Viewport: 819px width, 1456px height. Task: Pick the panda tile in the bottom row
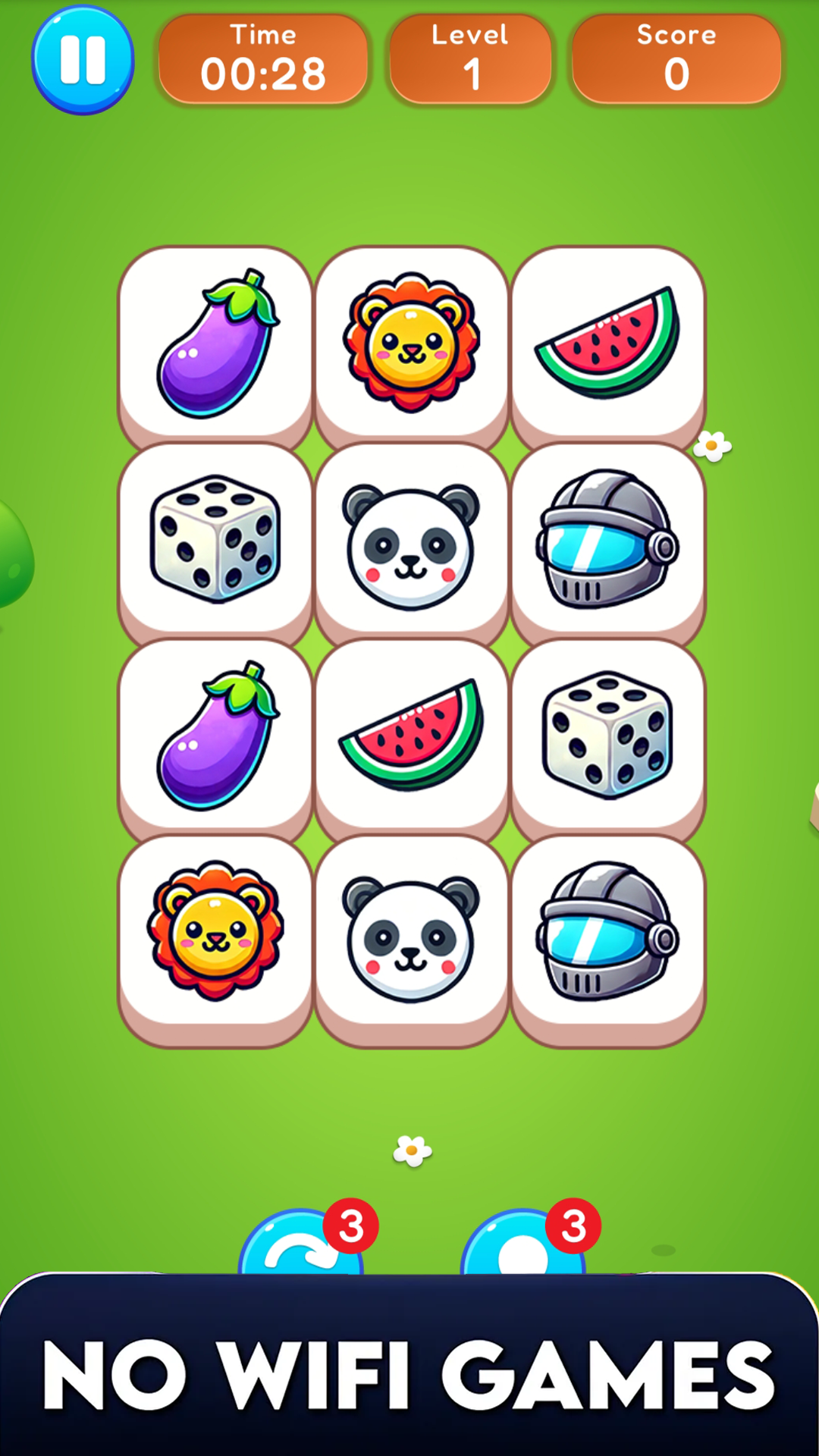point(411,939)
